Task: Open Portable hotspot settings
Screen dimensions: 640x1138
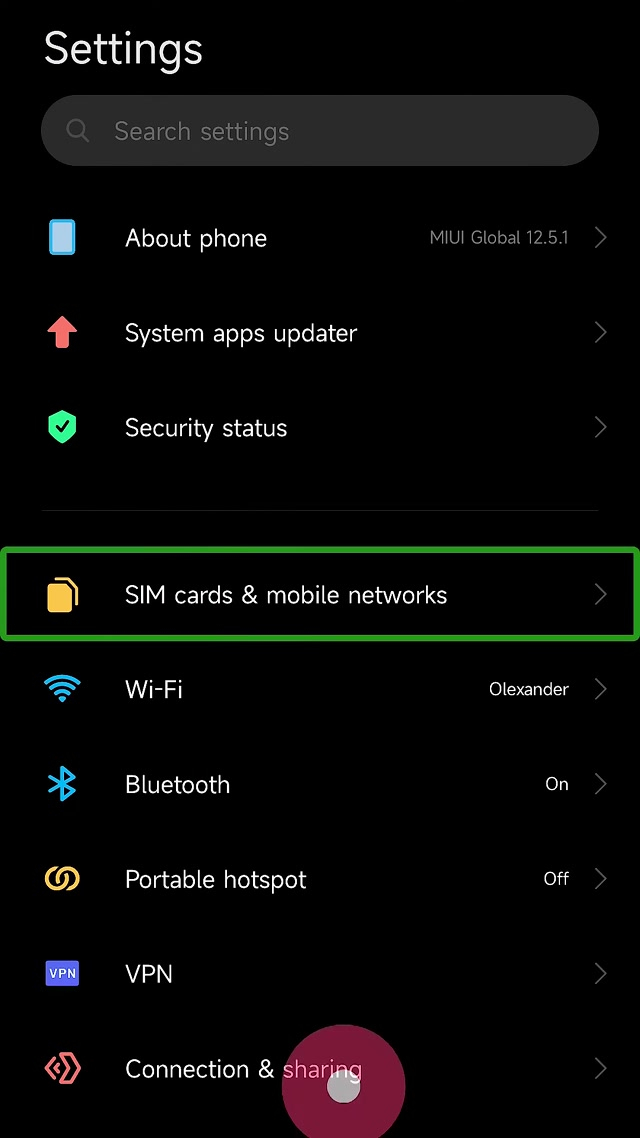Action: 320,879
